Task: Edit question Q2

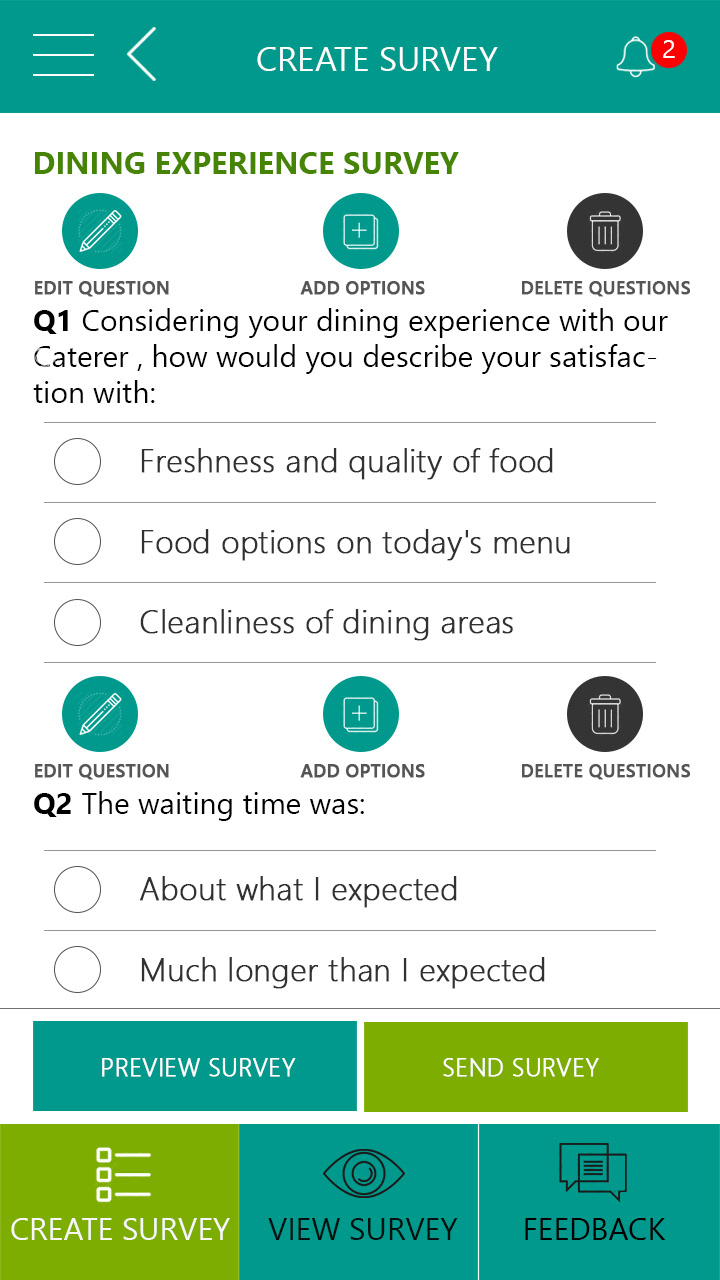Action: coord(100,715)
